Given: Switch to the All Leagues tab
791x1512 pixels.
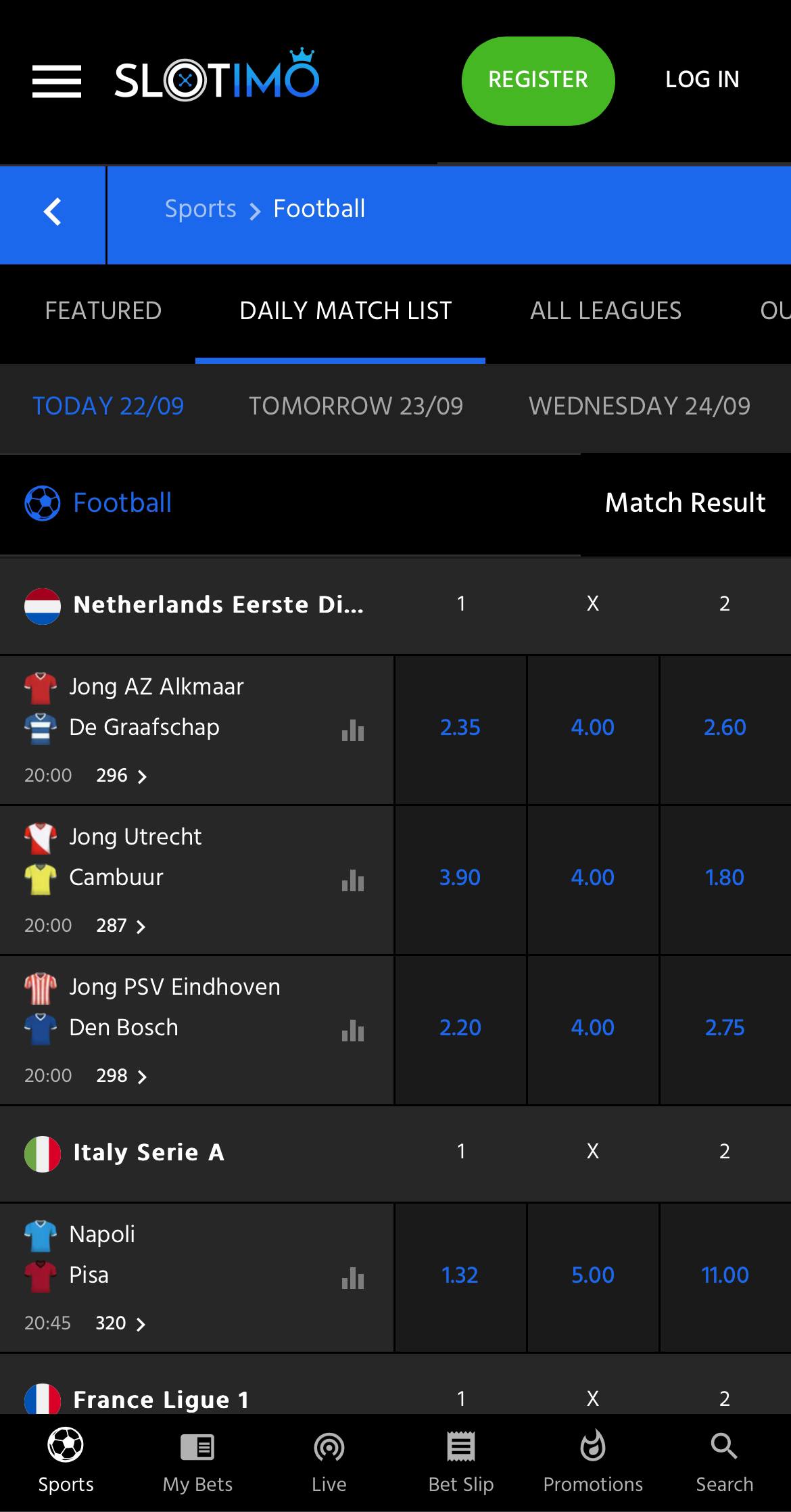Looking at the screenshot, I should pyautogui.click(x=605, y=311).
